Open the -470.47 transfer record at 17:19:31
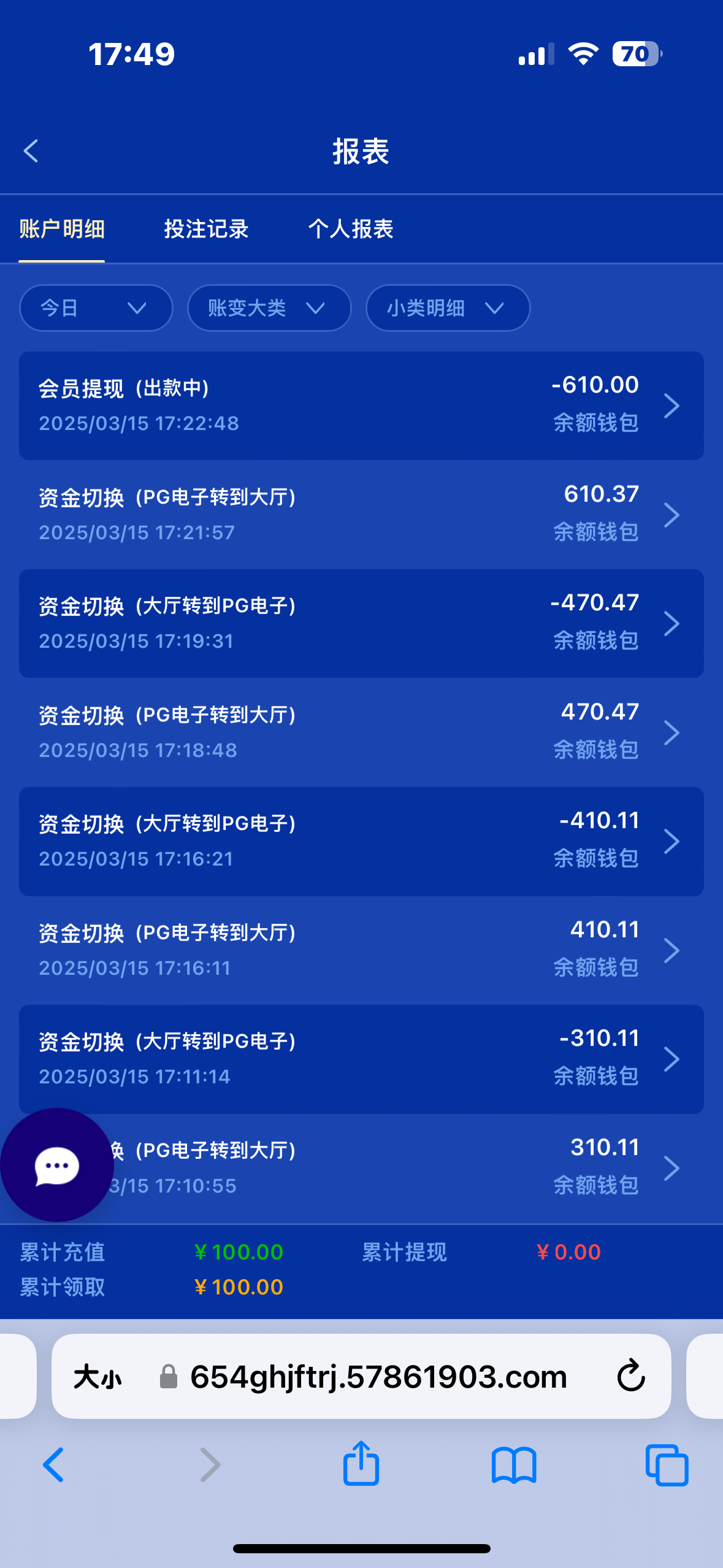The width and height of the screenshot is (723, 1568). (361, 623)
